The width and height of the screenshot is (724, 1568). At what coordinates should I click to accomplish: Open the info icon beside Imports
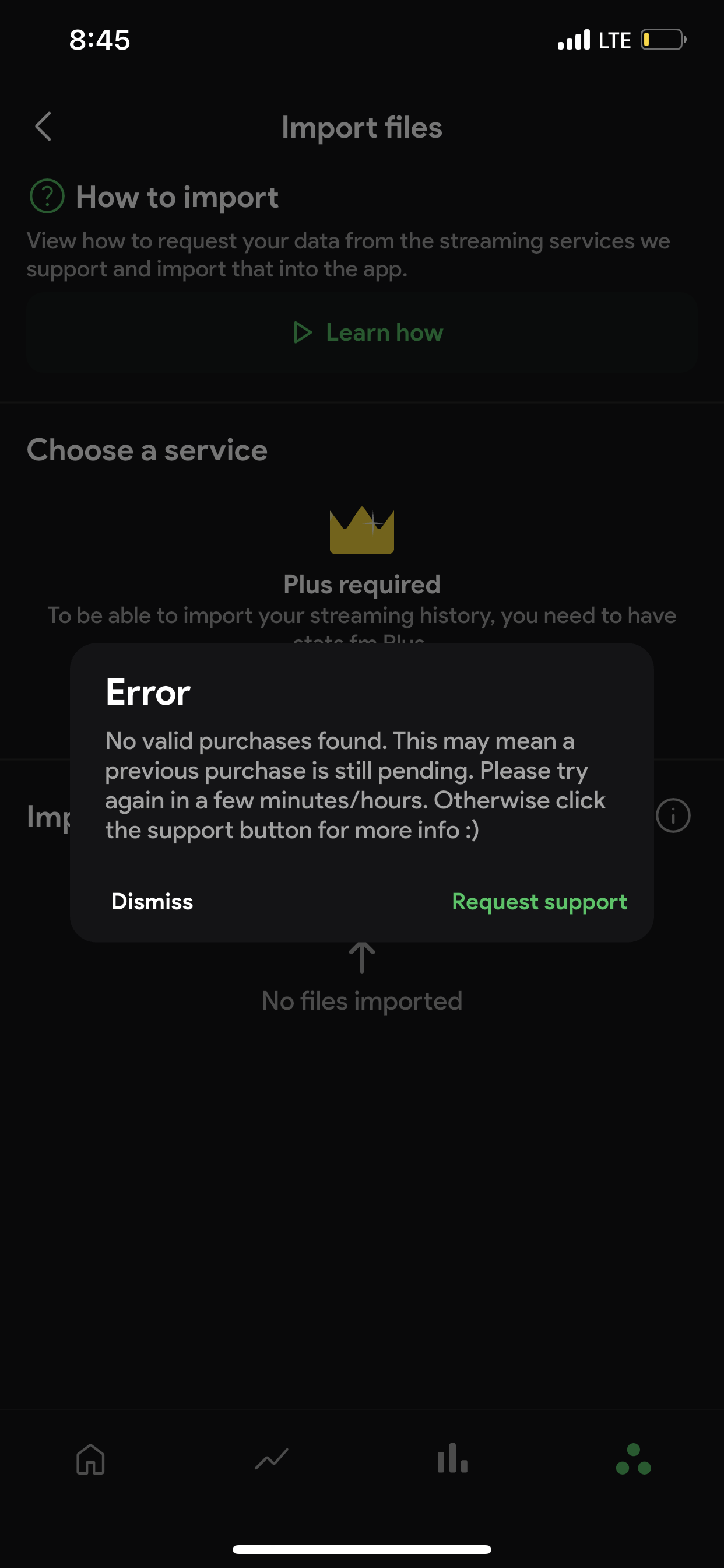(673, 815)
